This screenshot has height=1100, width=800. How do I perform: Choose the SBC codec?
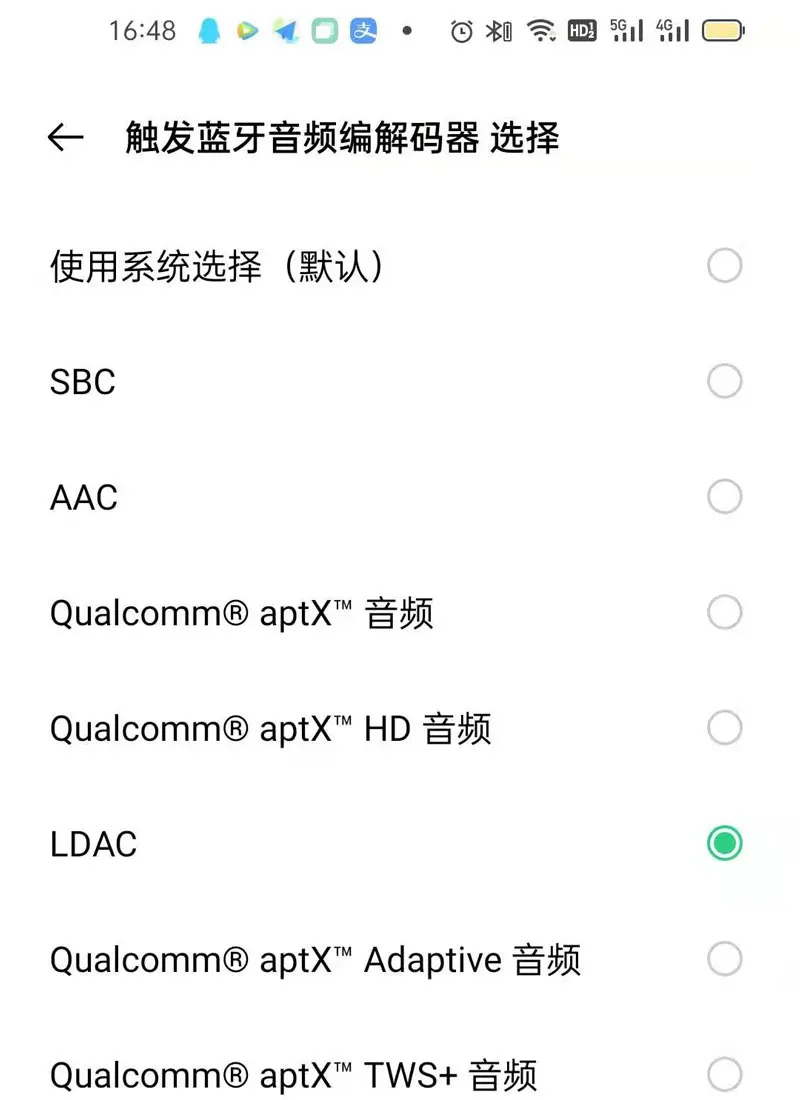724,381
